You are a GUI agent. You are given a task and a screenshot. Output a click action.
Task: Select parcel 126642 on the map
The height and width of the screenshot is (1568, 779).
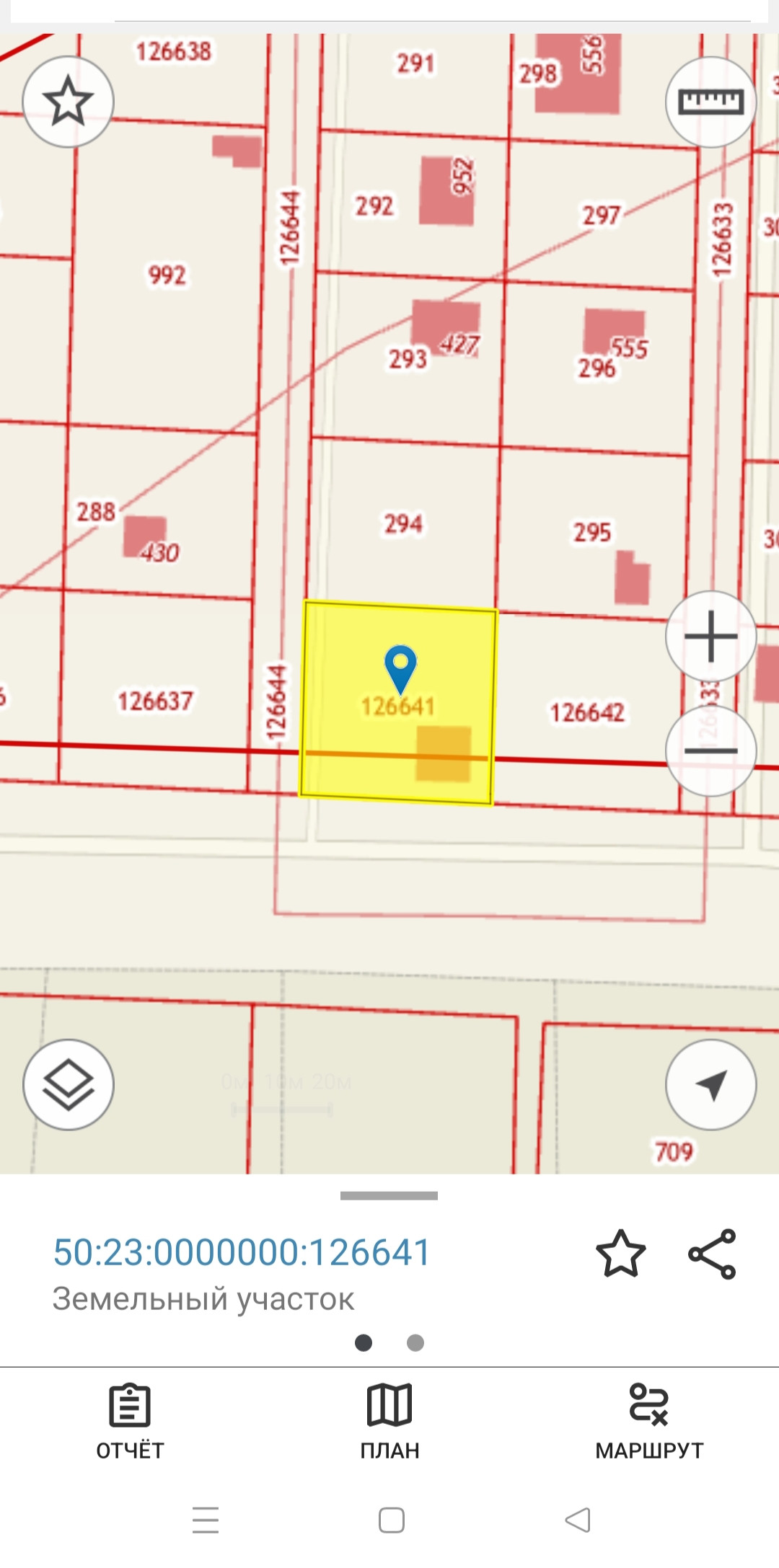[586, 712]
